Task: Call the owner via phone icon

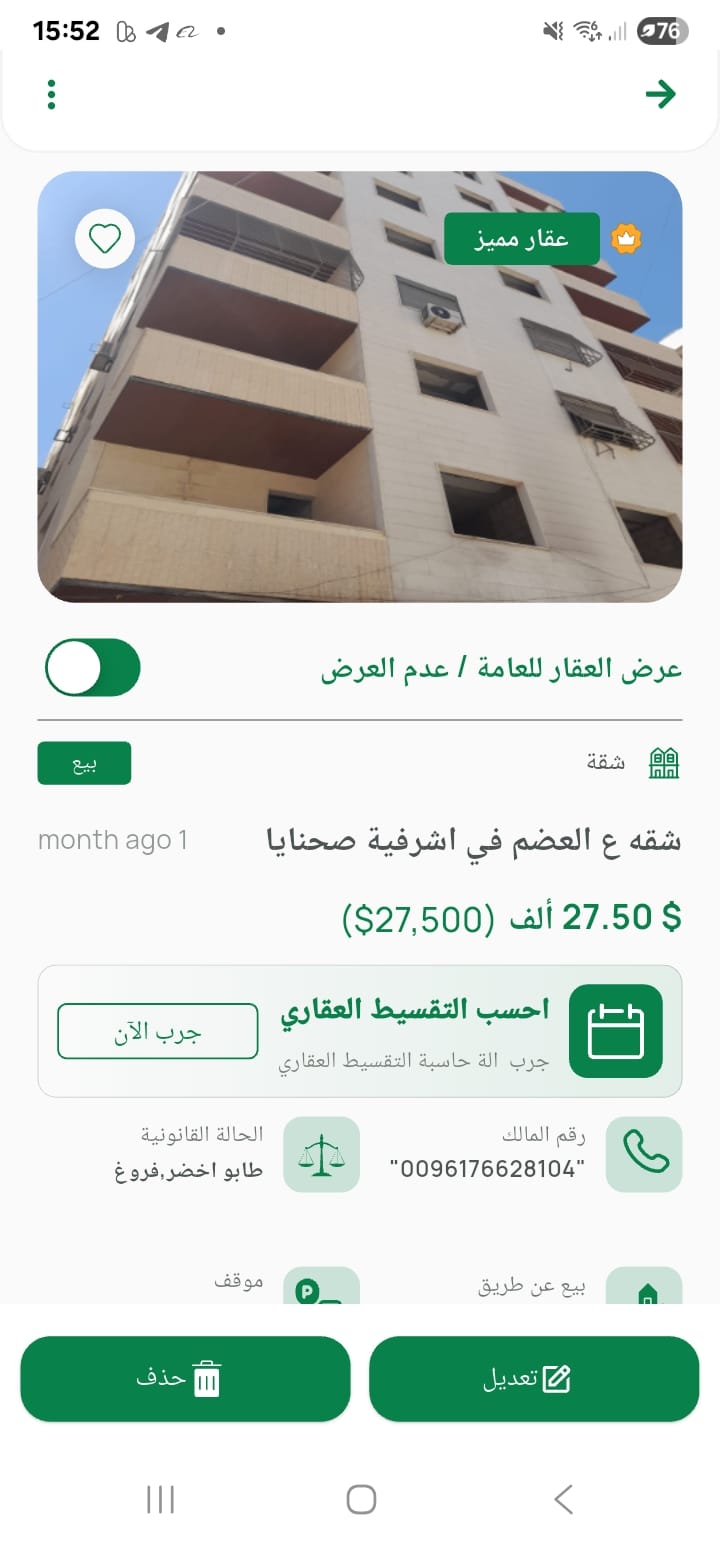Action: (x=645, y=1154)
